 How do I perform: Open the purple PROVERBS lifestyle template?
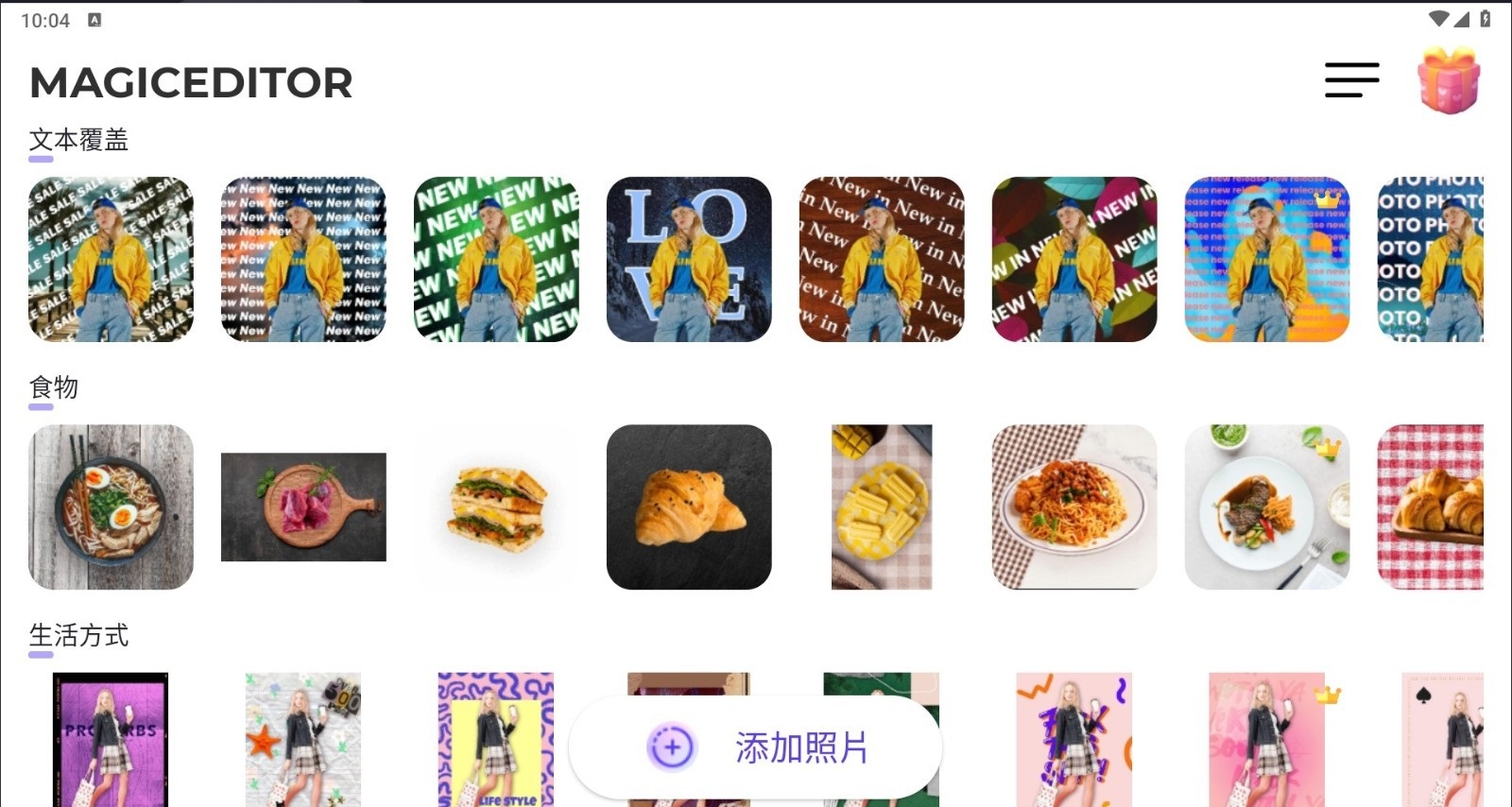[x=111, y=739]
